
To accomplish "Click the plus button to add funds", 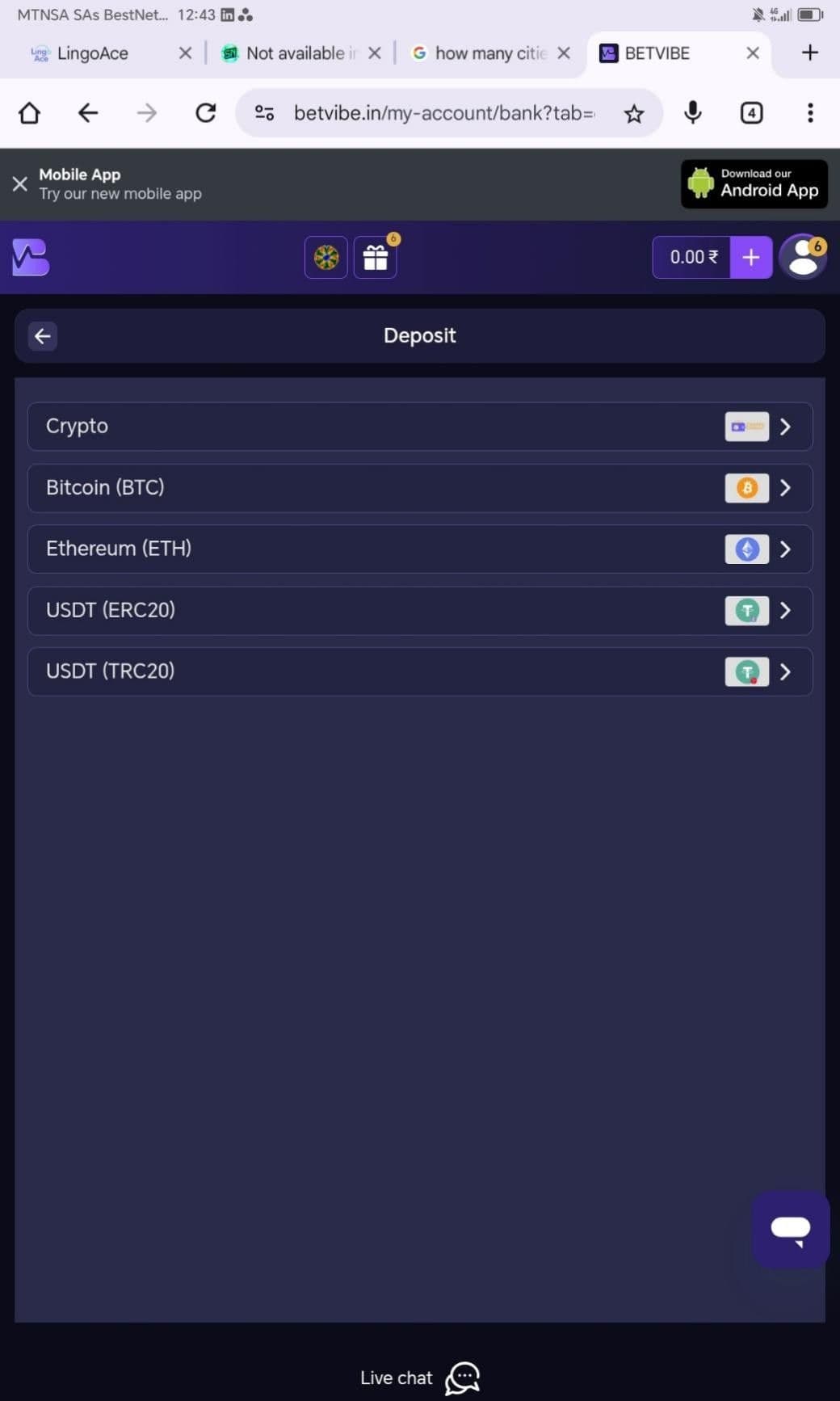I will (750, 257).
